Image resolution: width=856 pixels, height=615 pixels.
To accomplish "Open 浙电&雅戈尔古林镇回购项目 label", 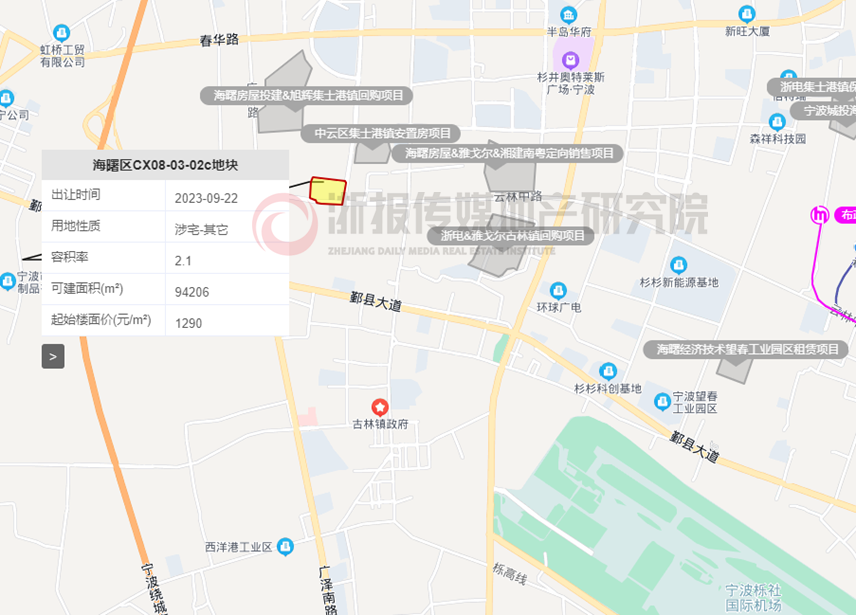I will (x=511, y=236).
